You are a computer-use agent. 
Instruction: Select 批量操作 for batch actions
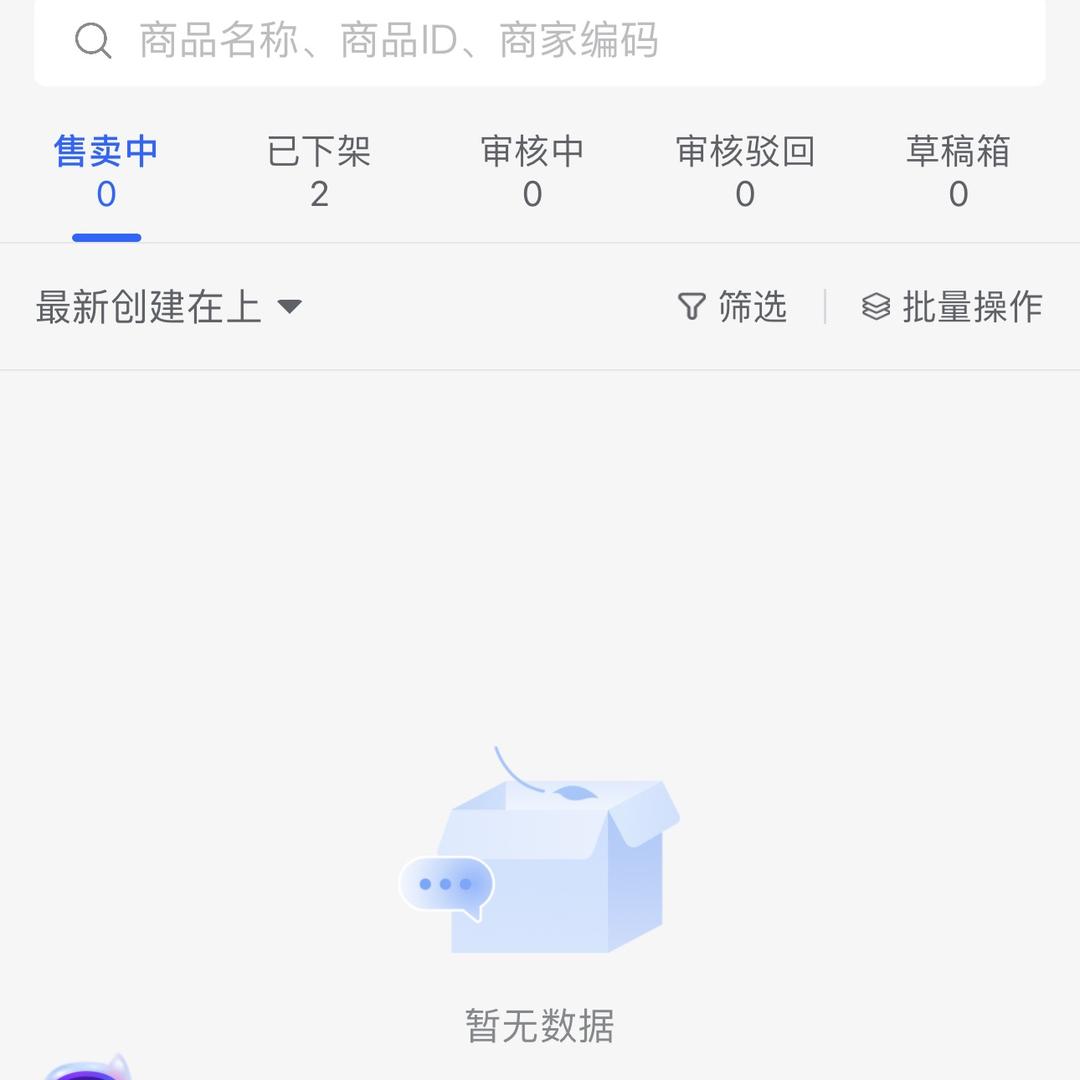pyautogui.click(x=952, y=307)
